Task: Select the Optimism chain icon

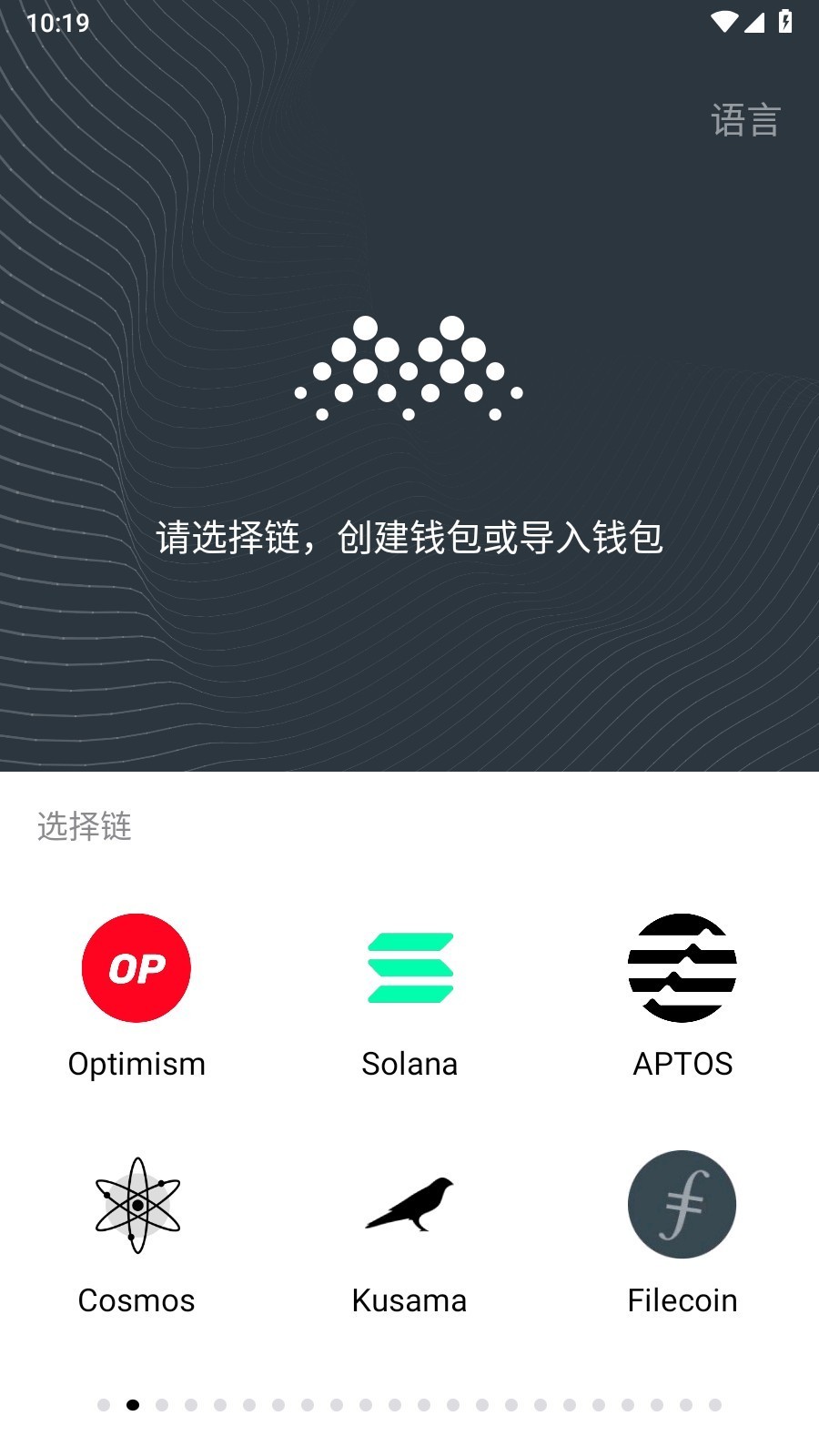Action: pyautogui.click(x=136, y=967)
